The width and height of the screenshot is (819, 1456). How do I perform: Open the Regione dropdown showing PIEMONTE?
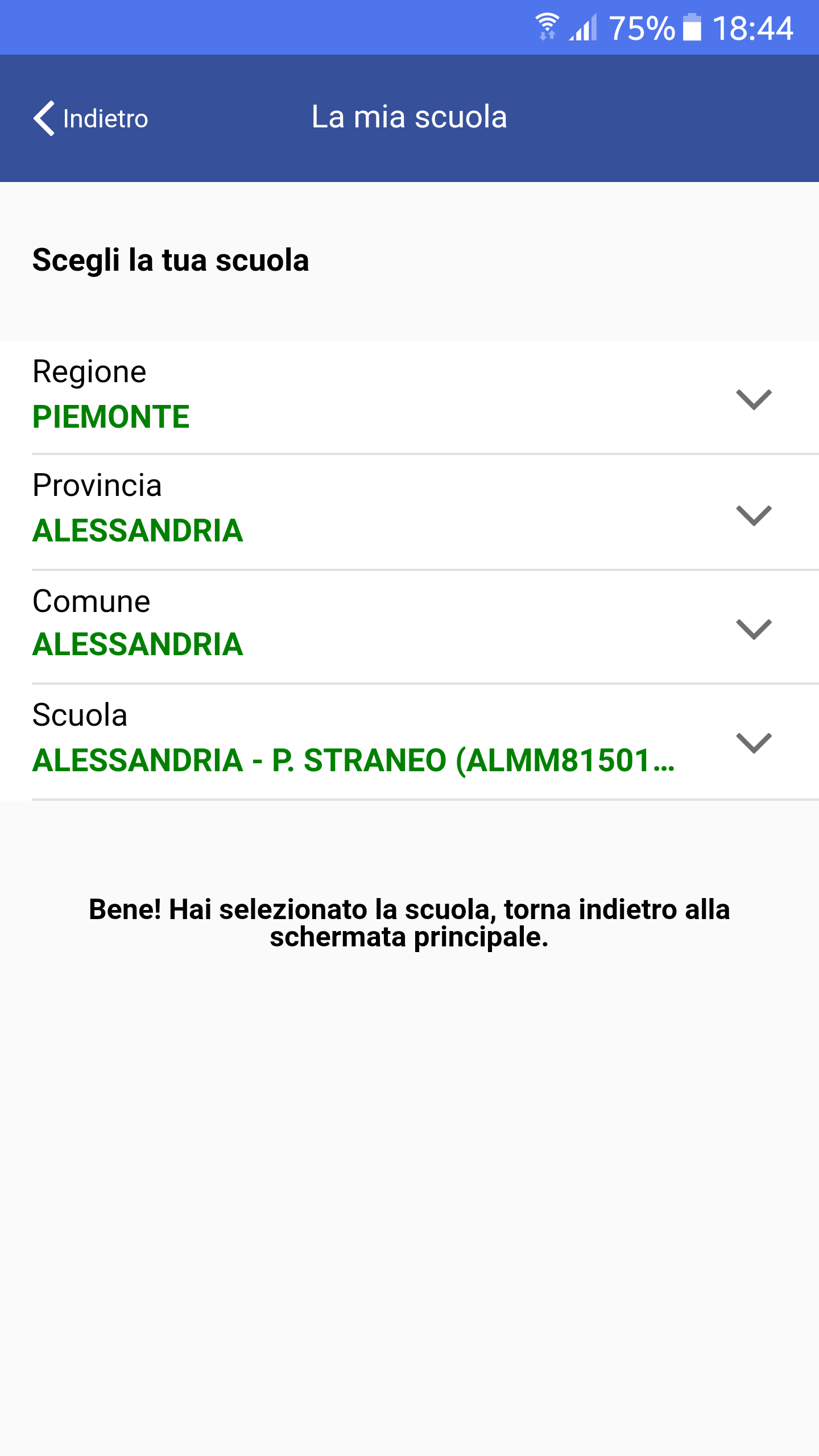click(409, 398)
